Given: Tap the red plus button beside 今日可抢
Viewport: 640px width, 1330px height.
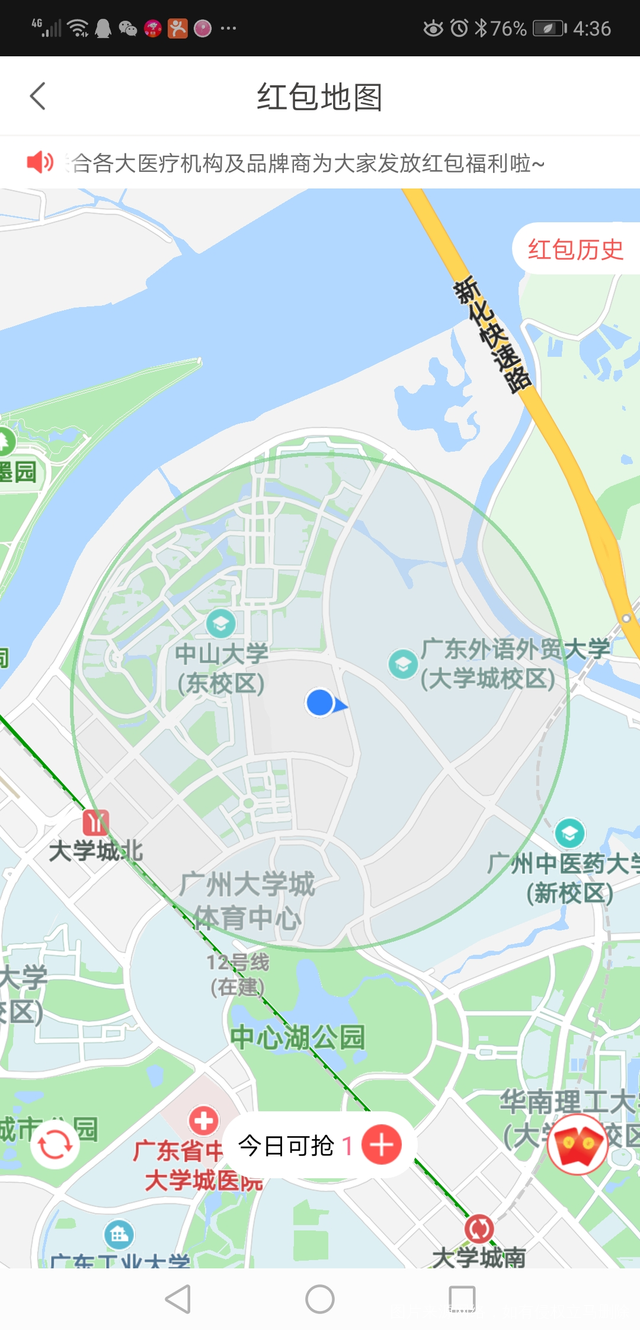Looking at the screenshot, I should pos(381,1145).
